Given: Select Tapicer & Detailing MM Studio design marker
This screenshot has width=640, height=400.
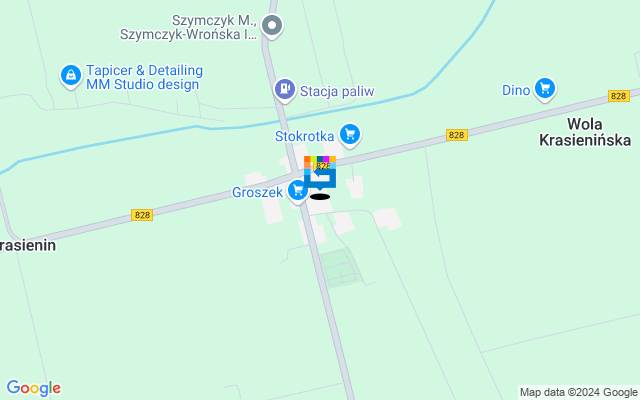Looking at the screenshot, I should coord(70,75).
